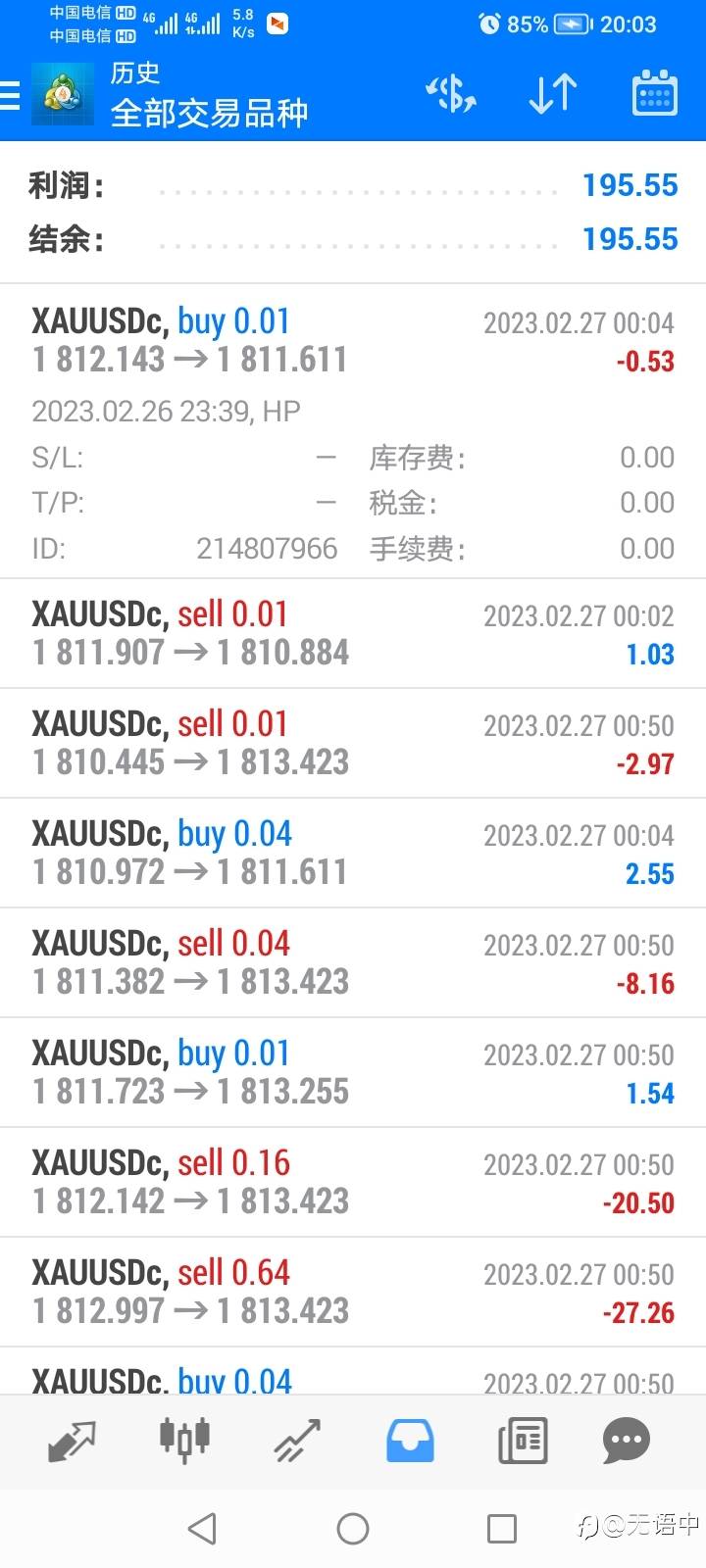Screen dimensions: 706x1568
Task: Switch to the Quotes tab
Action: click(73, 1440)
